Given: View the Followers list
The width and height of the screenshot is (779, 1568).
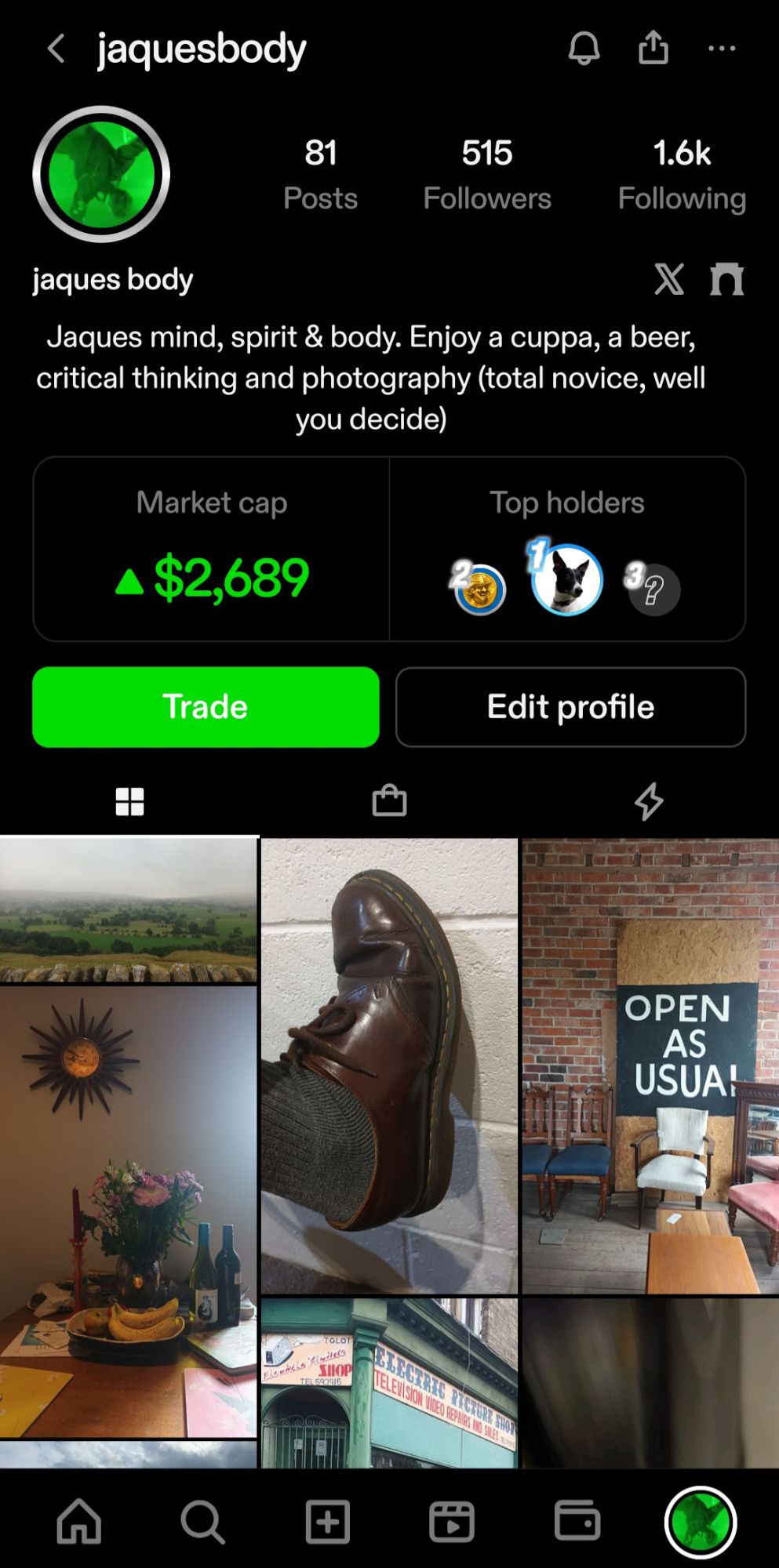Looking at the screenshot, I should click(x=486, y=175).
